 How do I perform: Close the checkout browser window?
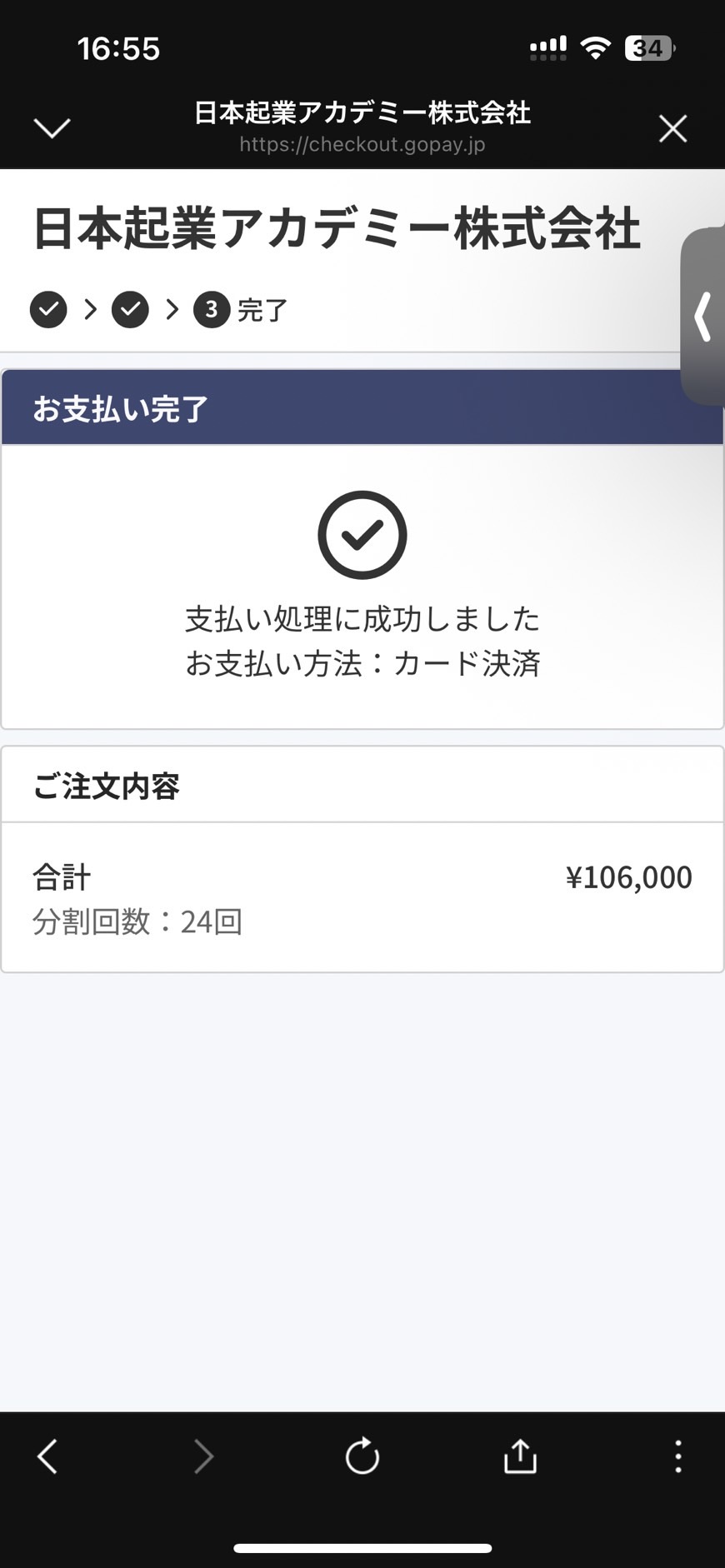[672, 128]
